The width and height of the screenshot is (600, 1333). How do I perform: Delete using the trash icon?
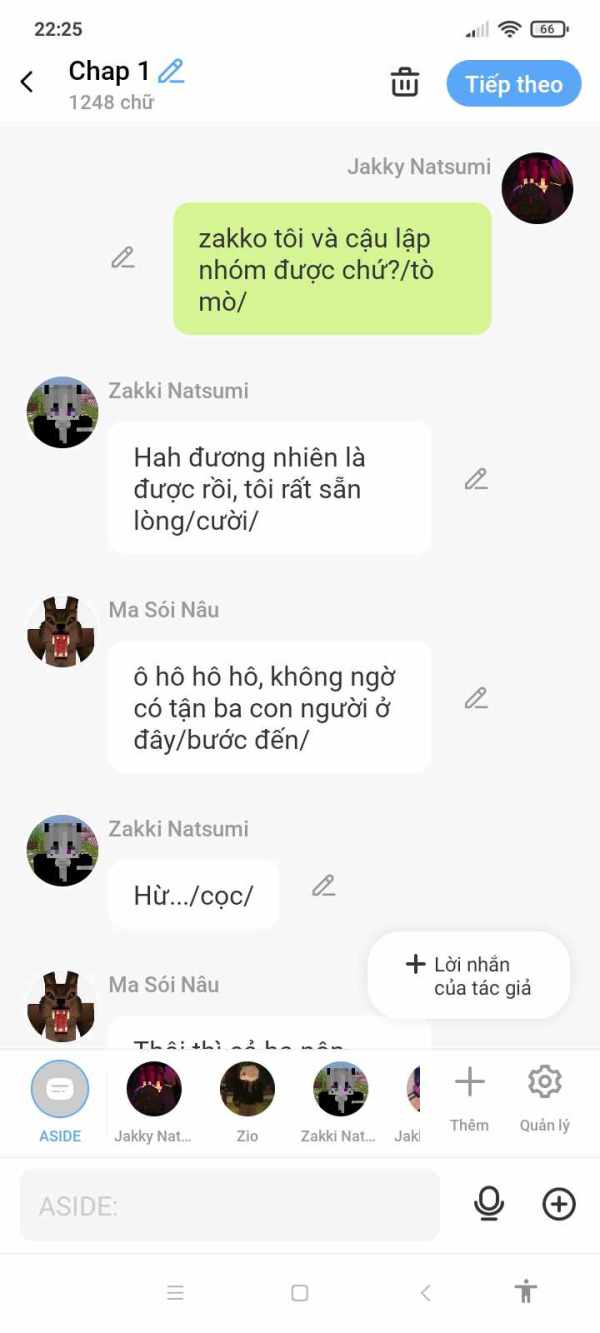pos(405,82)
